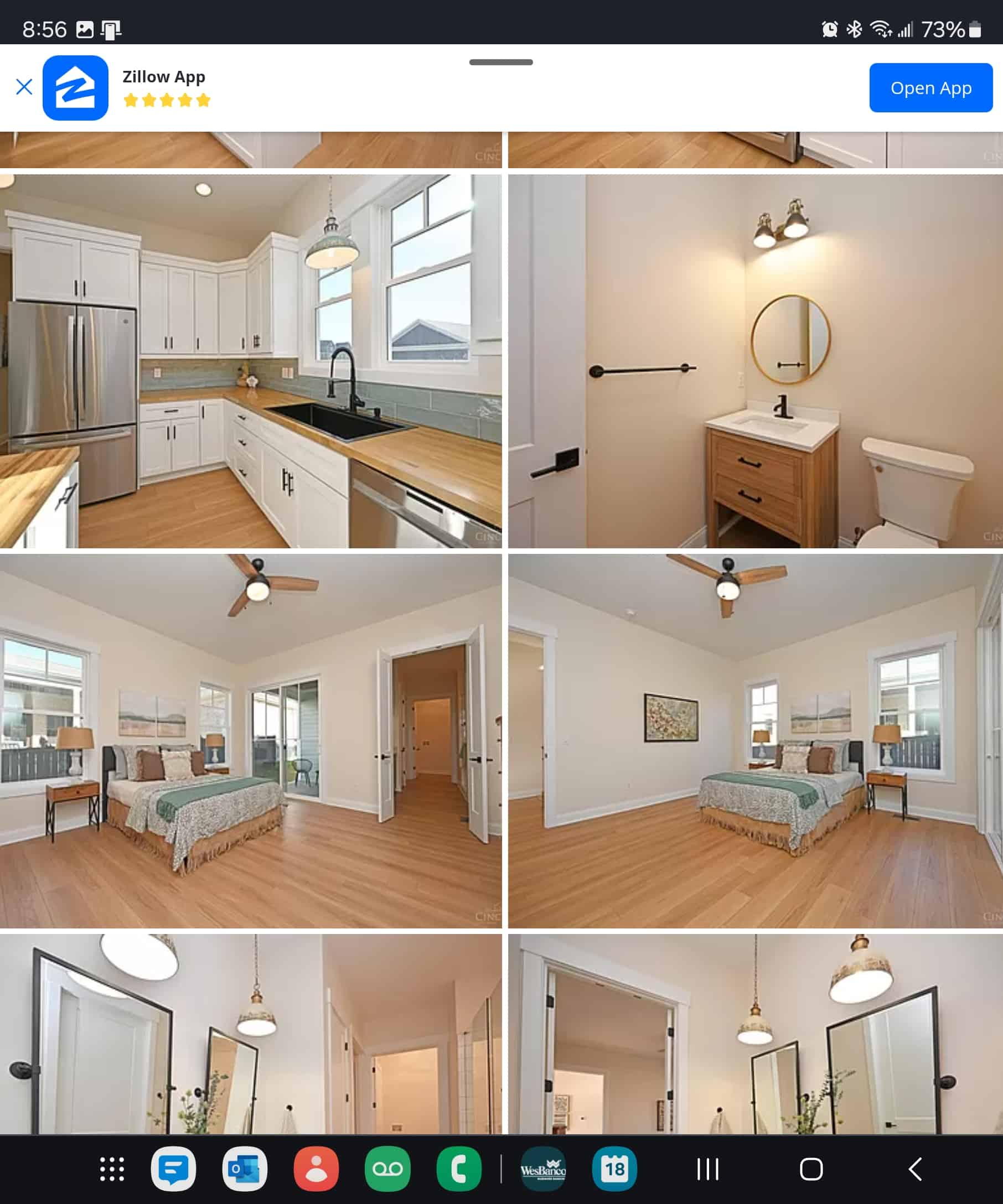Open the kitchen photo with black sink
1003x1204 pixels.
pyautogui.click(x=251, y=361)
